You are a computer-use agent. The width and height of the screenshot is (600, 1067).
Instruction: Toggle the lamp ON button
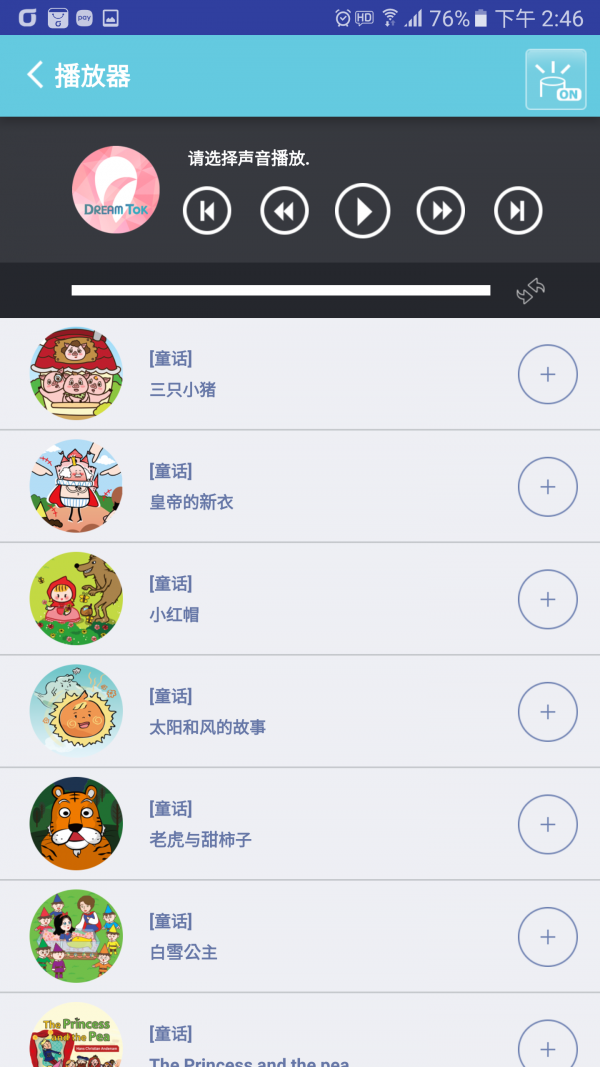[x=555, y=79]
